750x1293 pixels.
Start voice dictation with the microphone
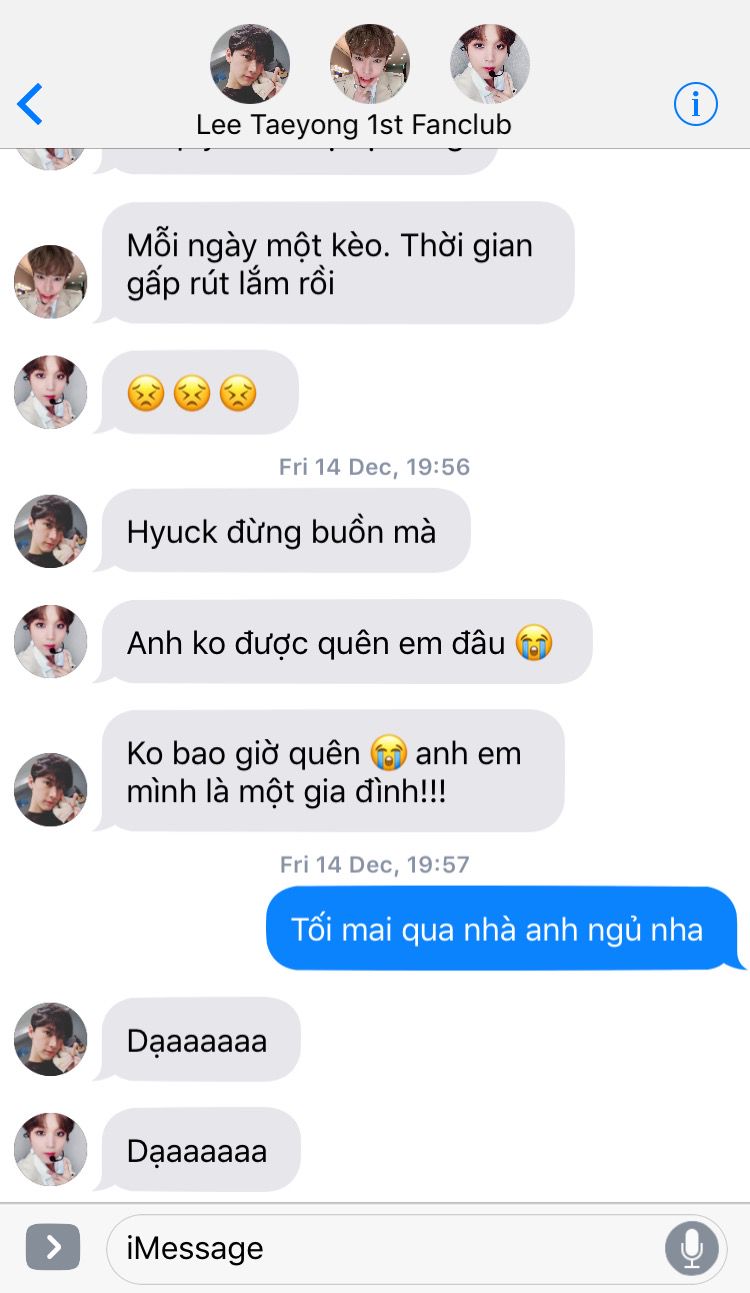pos(691,1248)
